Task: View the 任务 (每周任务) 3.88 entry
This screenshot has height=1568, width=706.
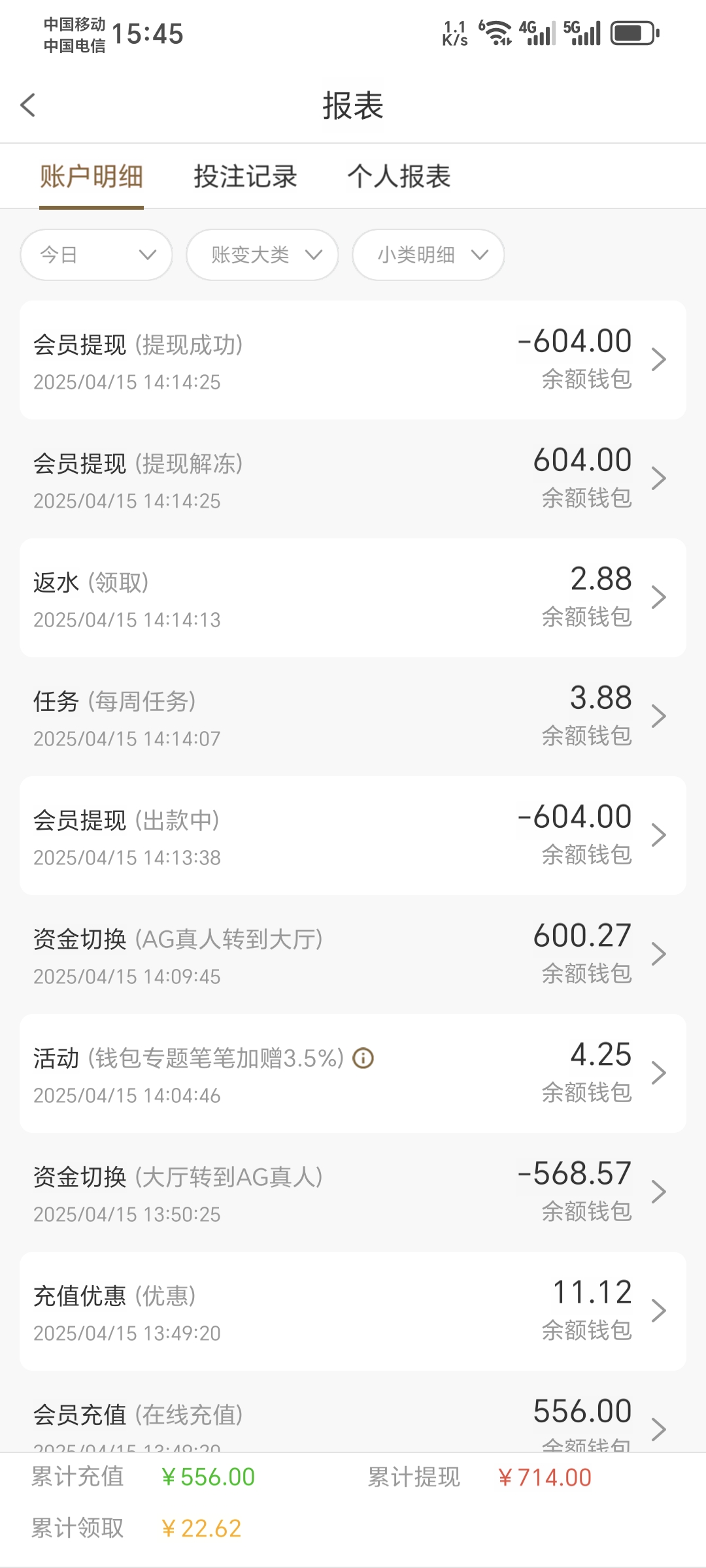Action: pyautogui.click(x=353, y=717)
